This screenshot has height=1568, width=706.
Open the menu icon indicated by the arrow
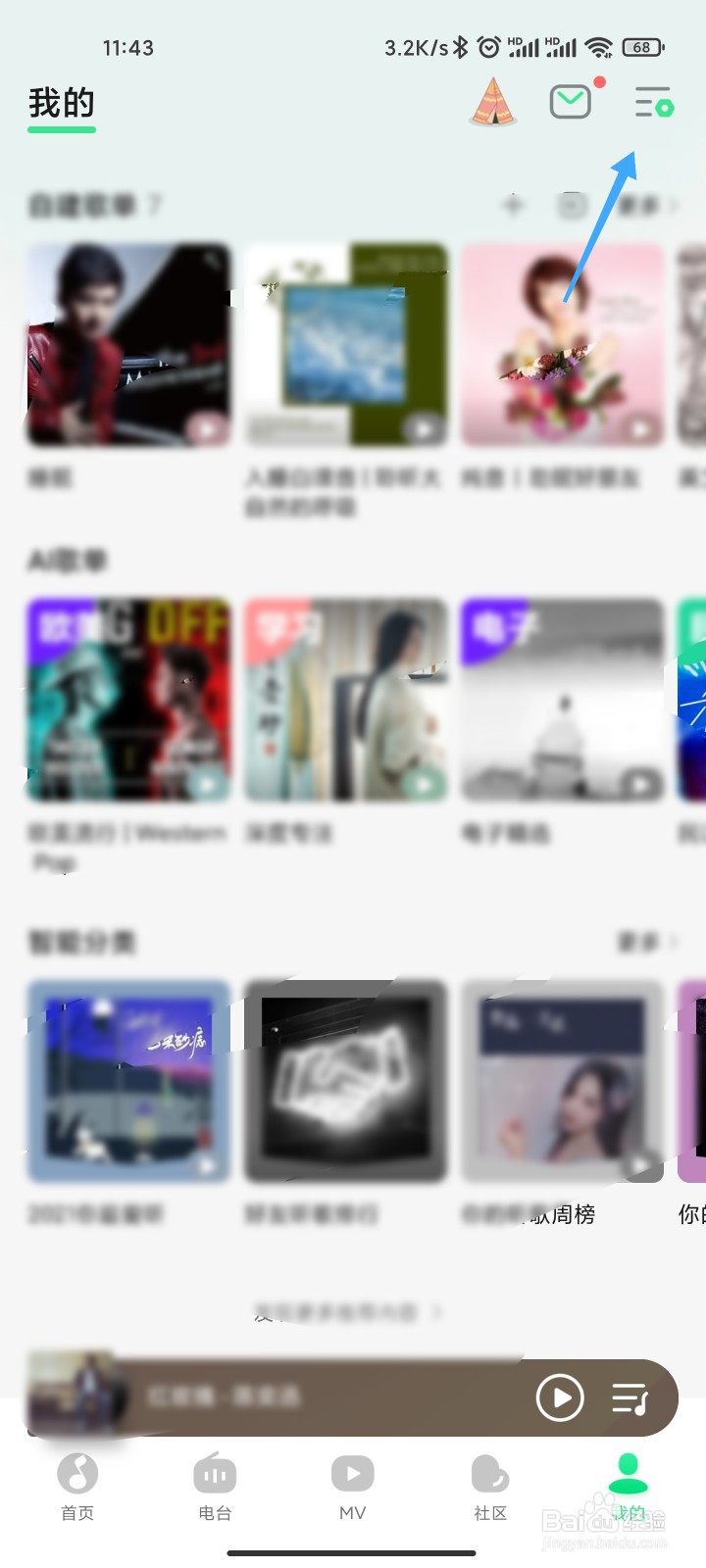pyautogui.click(x=652, y=101)
